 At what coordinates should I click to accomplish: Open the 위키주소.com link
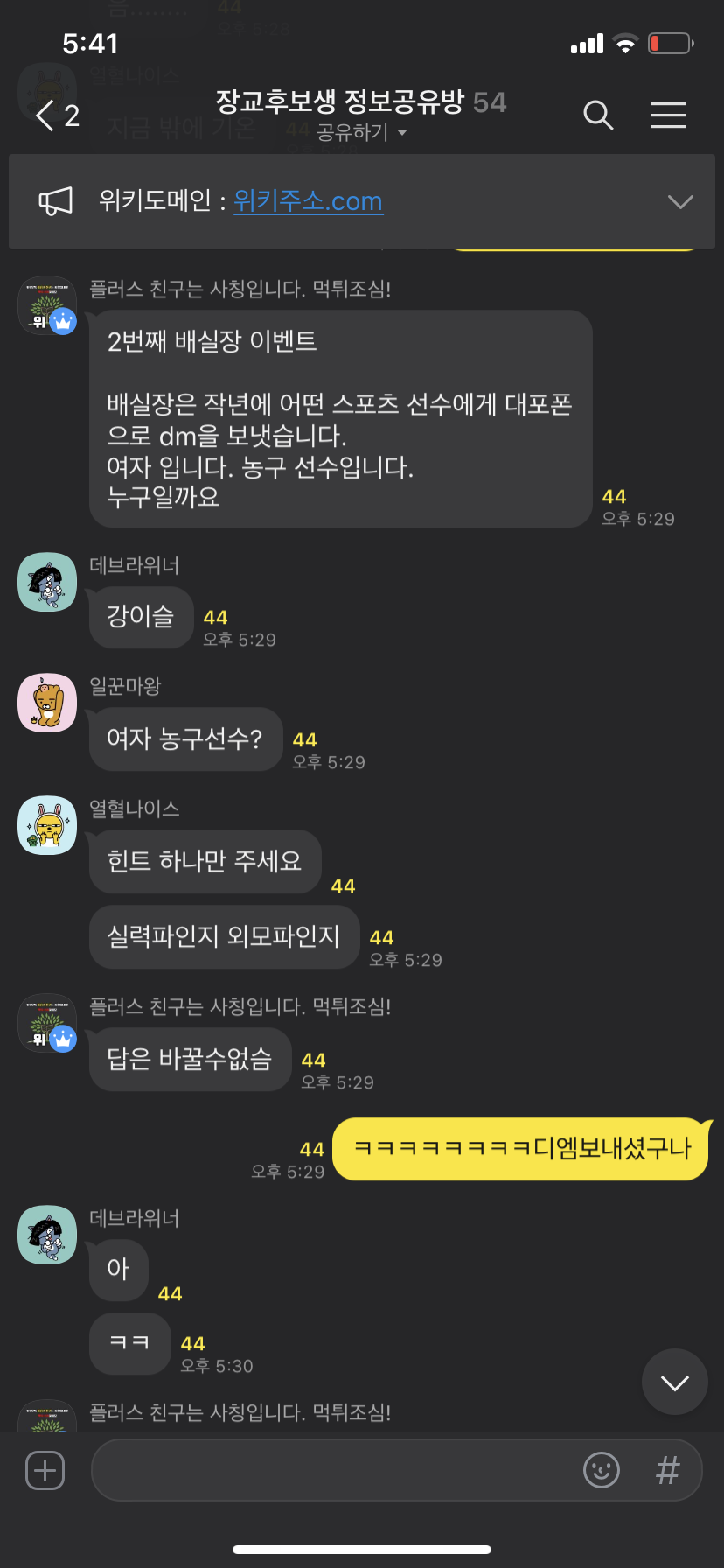[308, 201]
